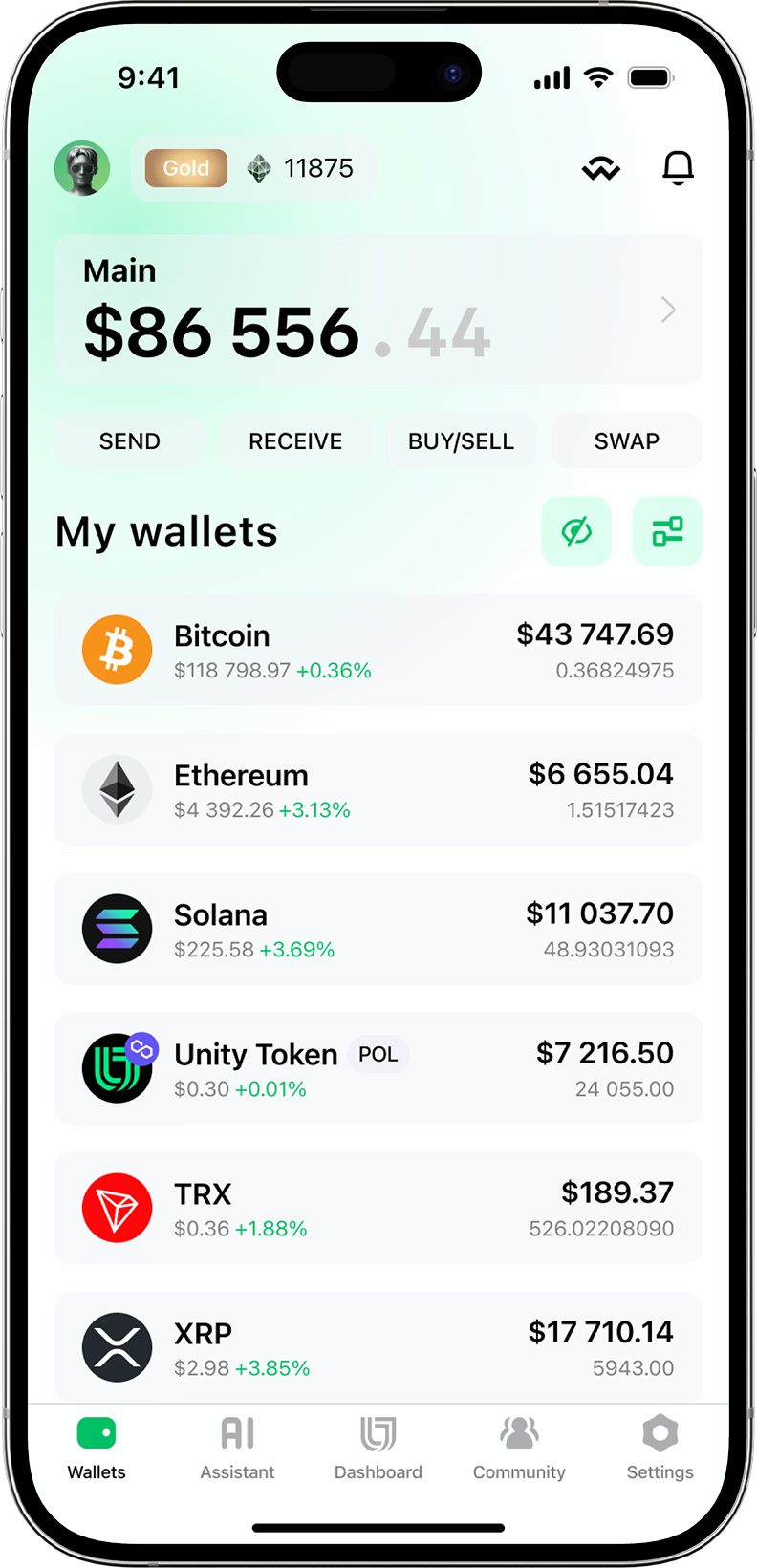Switch to the Dashboard tab
Viewport: 757px width, 1568px height.
(x=378, y=1448)
